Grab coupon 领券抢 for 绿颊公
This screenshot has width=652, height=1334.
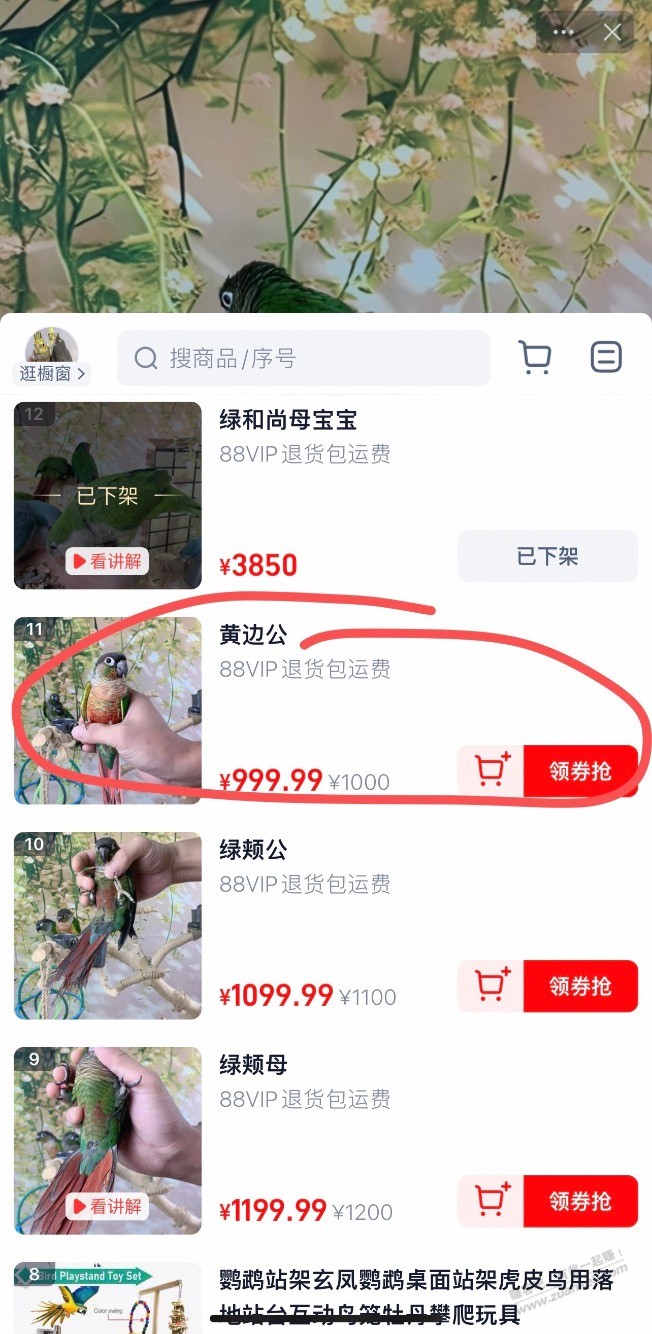(580, 986)
